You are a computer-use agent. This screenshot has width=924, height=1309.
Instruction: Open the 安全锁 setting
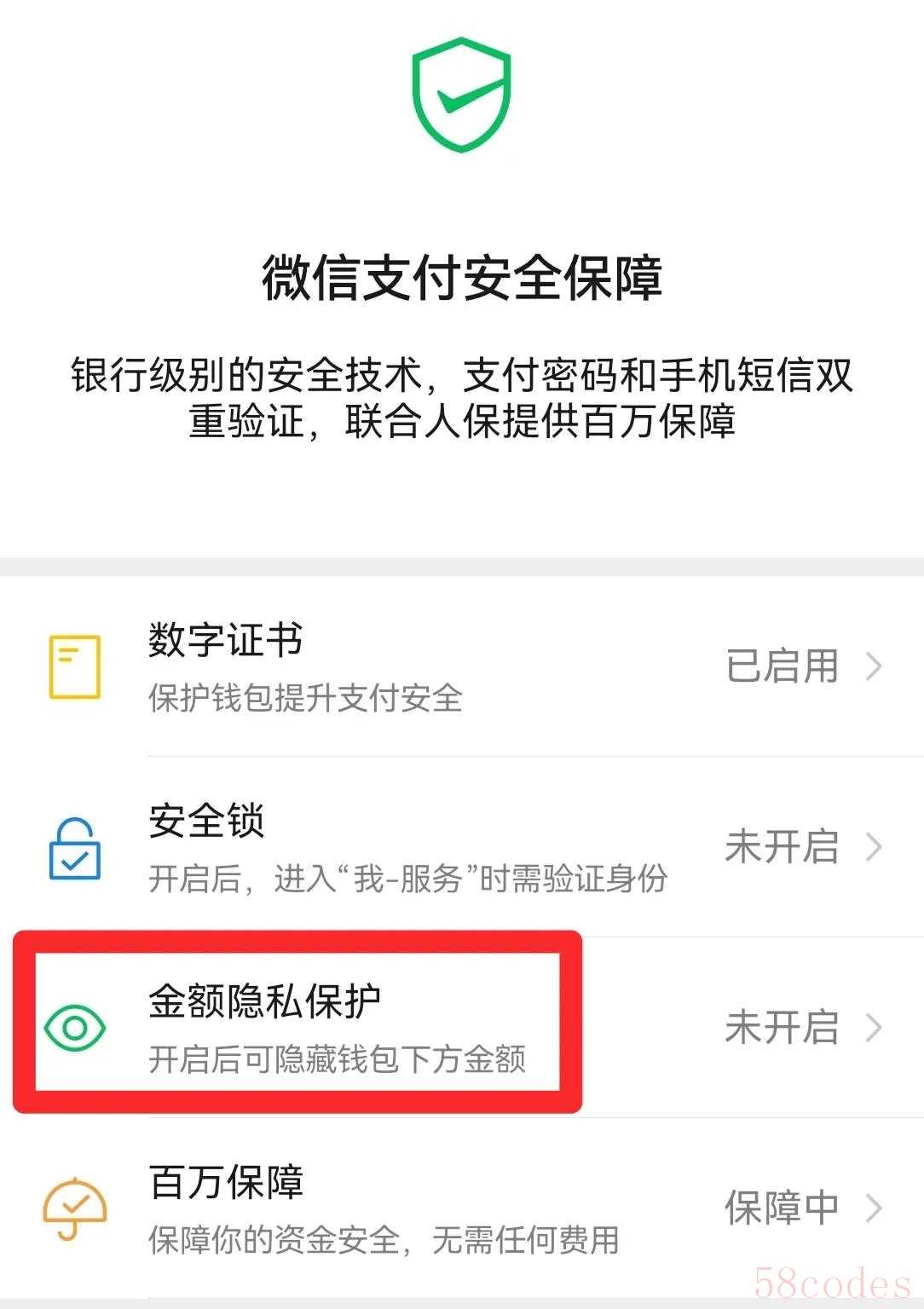[460, 847]
